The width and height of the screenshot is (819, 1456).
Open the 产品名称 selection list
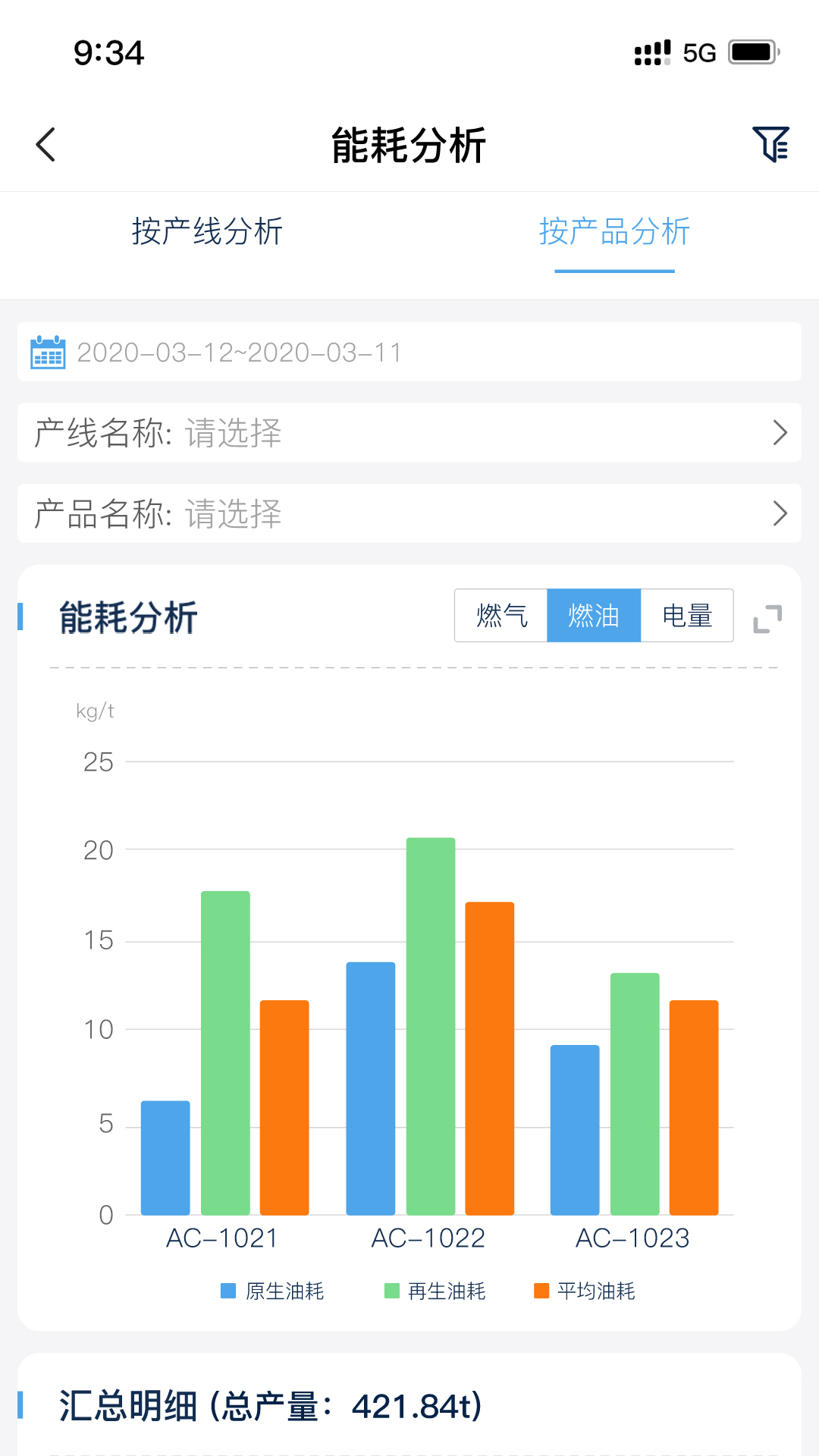tap(409, 513)
